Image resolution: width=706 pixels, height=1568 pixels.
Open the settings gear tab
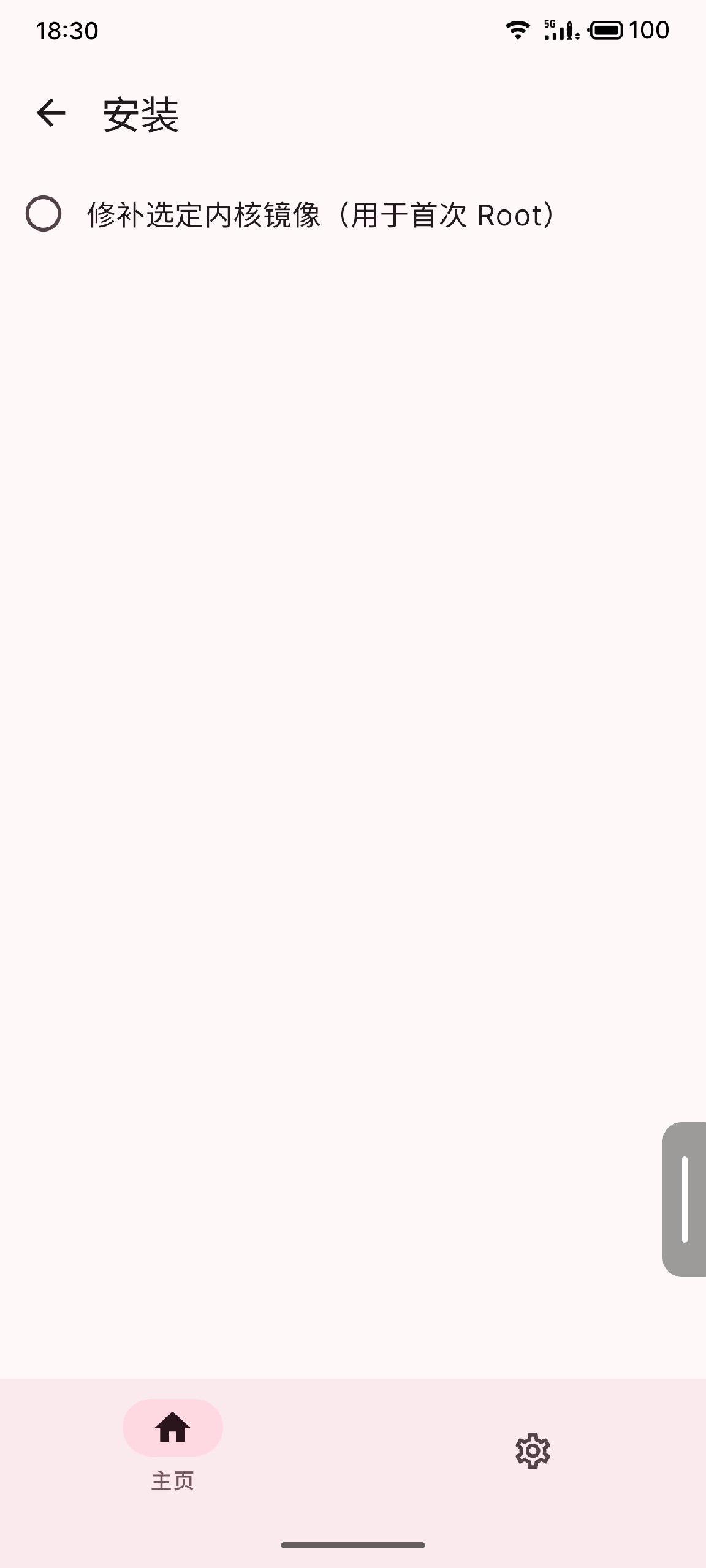click(x=533, y=1450)
